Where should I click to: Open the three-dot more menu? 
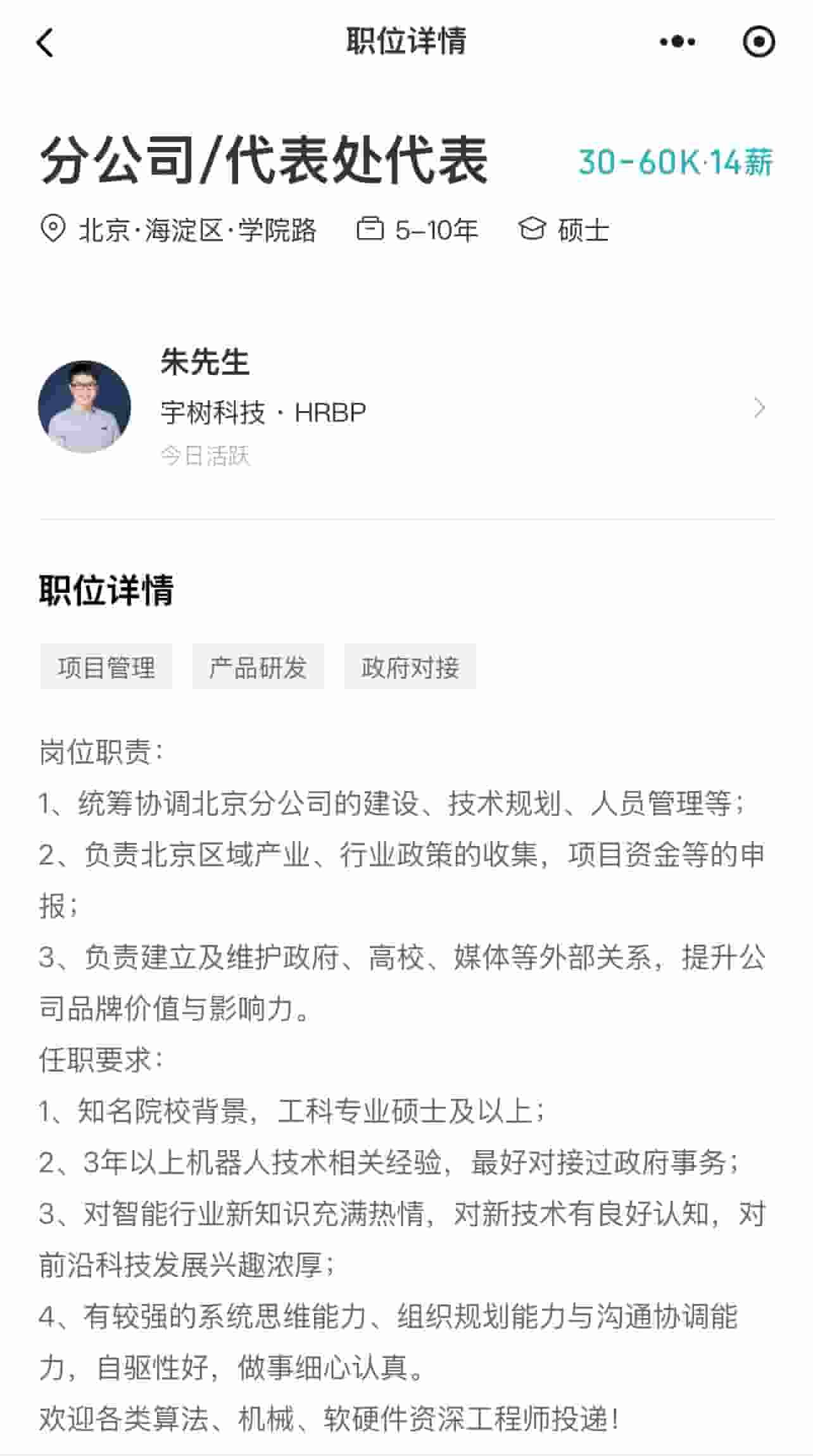pyautogui.click(x=677, y=42)
